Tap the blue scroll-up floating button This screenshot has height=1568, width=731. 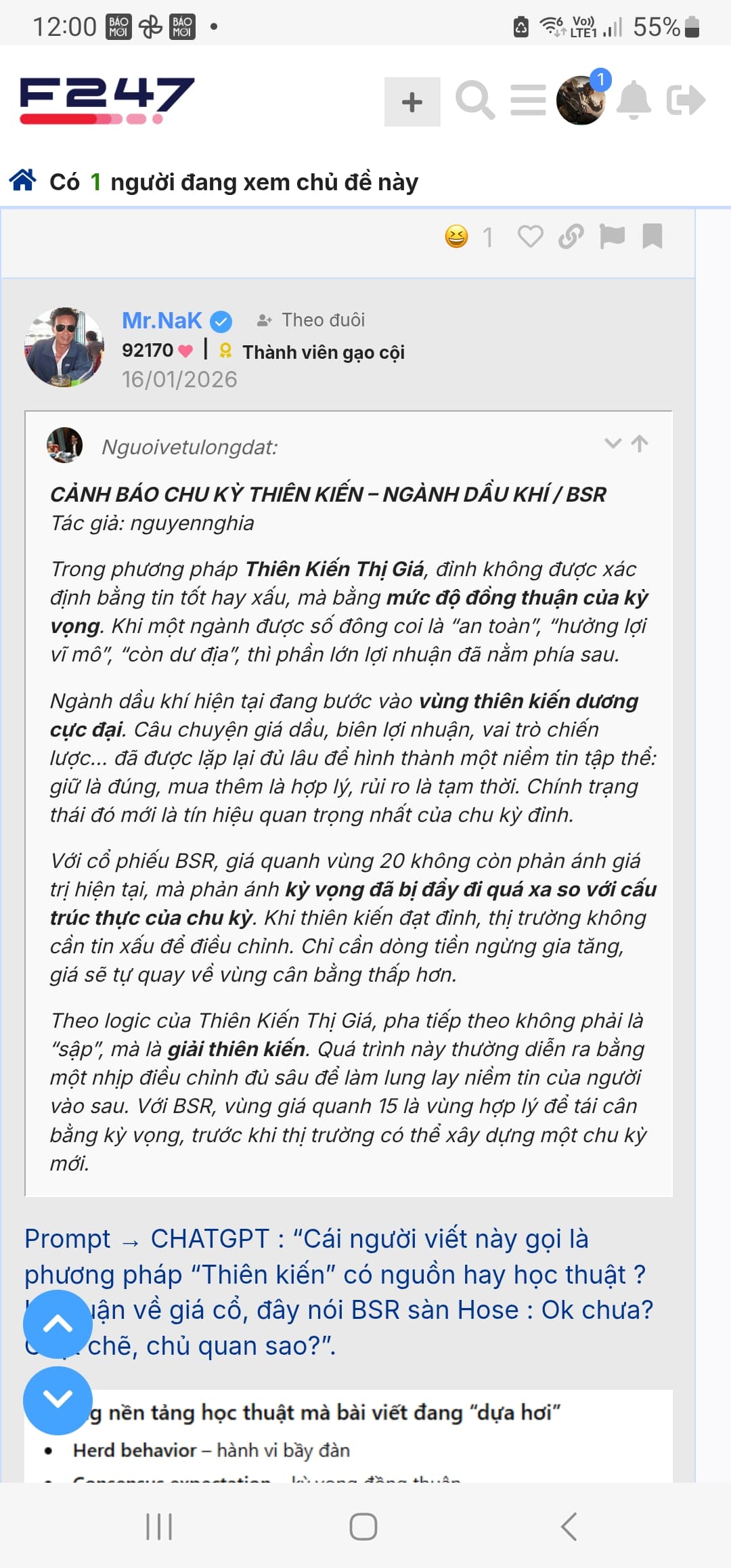pyautogui.click(x=58, y=1324)
